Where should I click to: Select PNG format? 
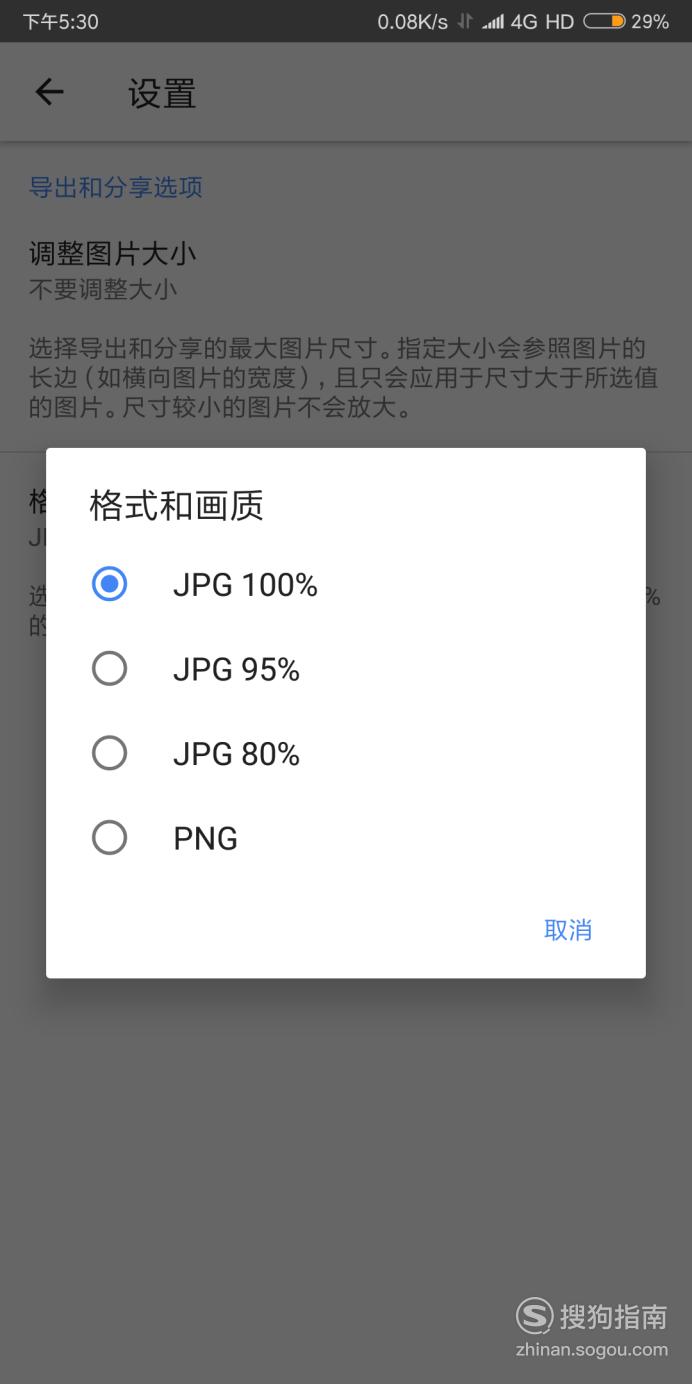click(345, 838)
